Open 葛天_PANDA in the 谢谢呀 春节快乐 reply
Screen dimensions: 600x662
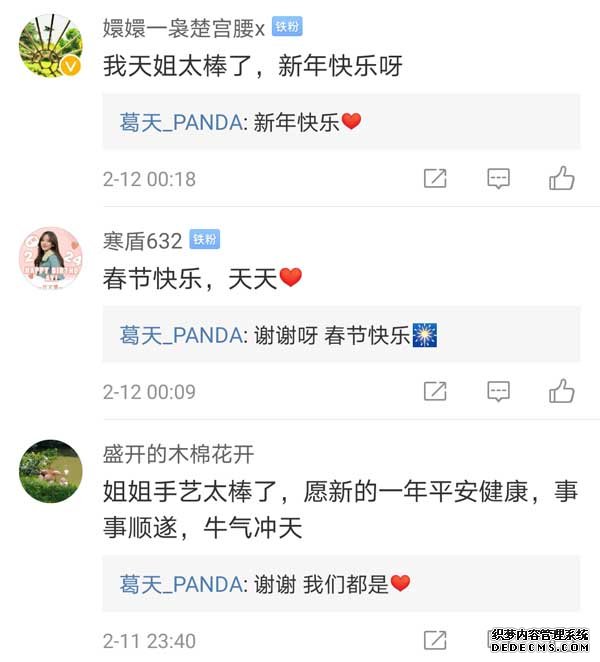click(x=181, y=335)
